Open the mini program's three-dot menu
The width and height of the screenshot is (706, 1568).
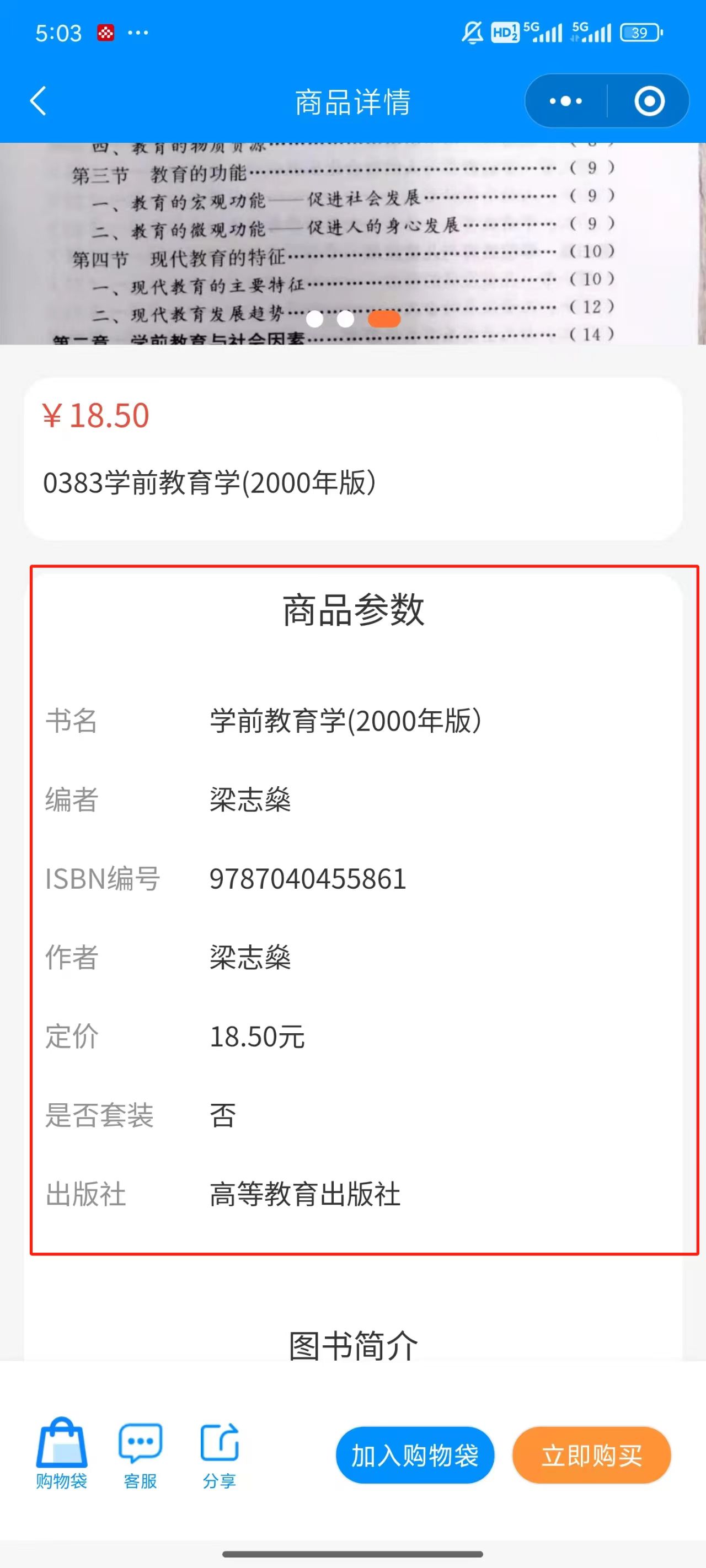(x=566, y=101)
